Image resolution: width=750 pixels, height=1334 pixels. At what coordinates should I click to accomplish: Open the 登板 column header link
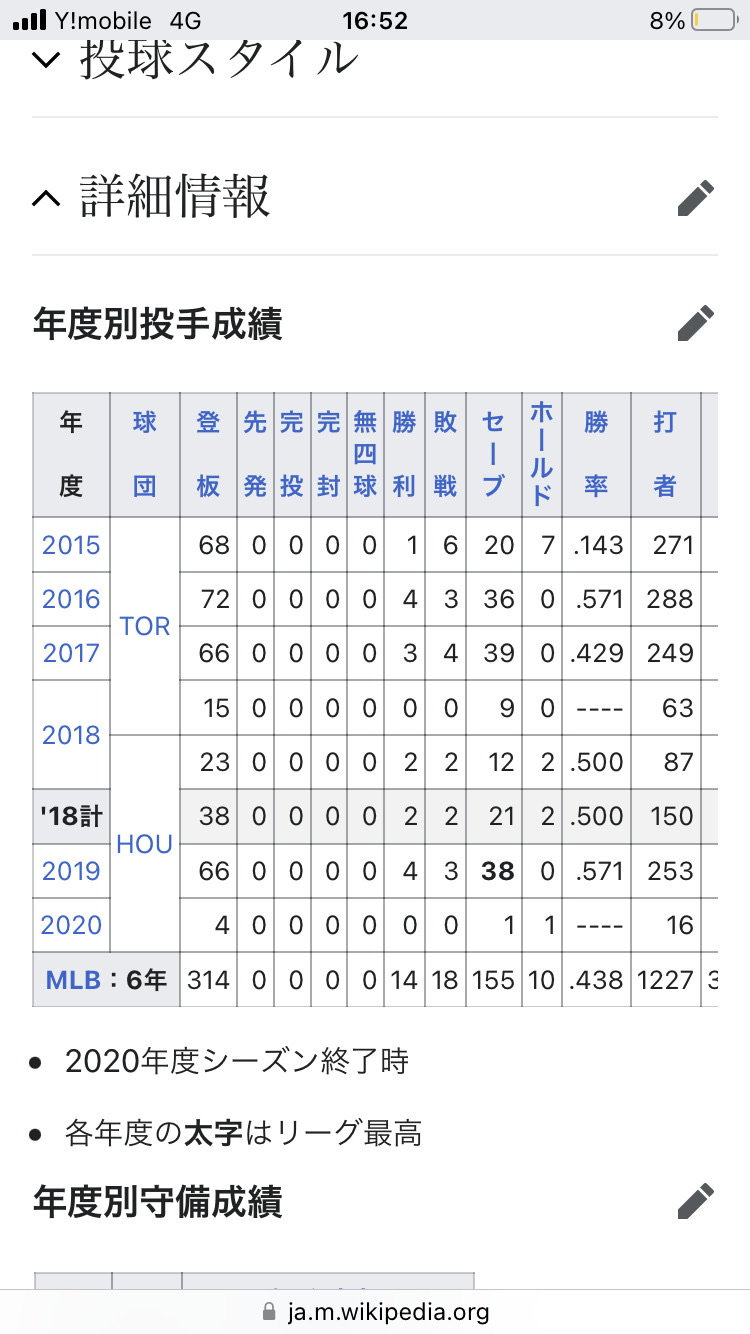click(x=208, y=455)
